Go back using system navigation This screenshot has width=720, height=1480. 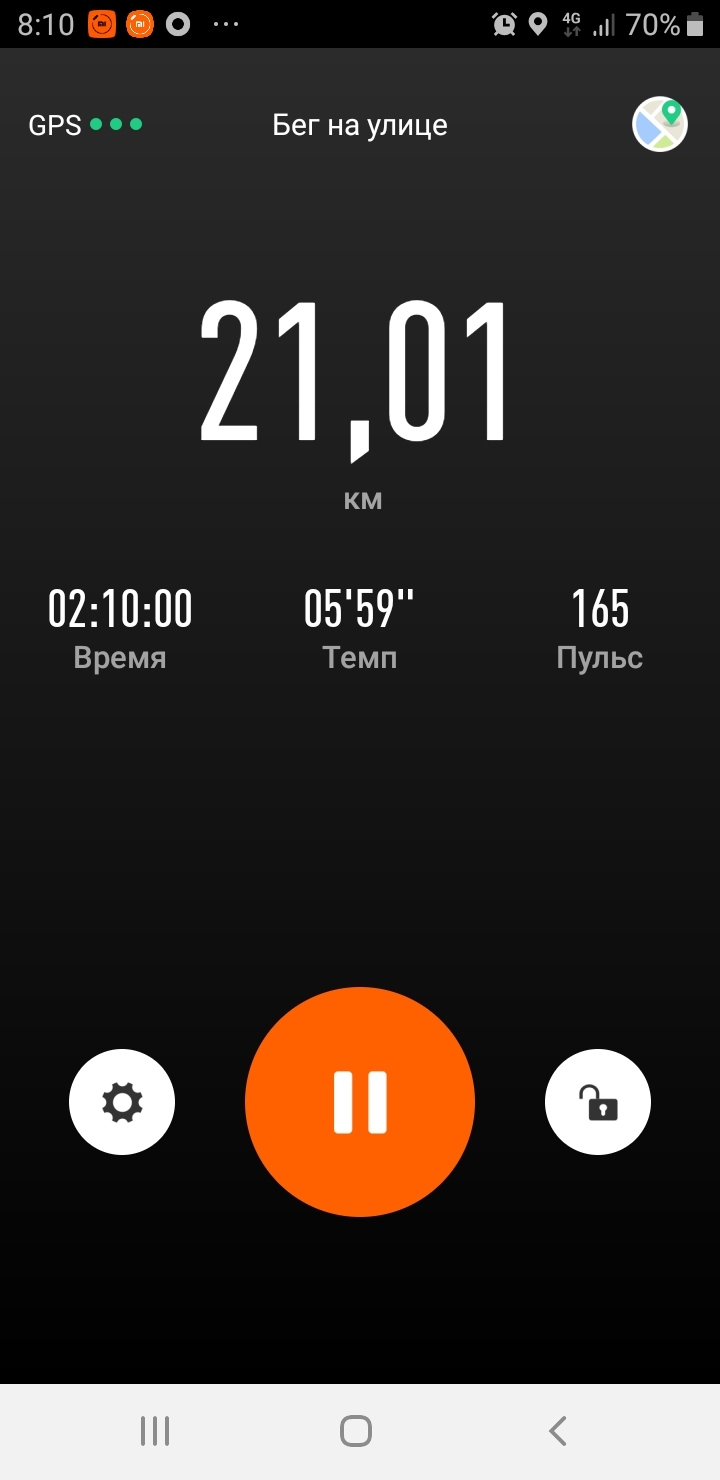558,1431
